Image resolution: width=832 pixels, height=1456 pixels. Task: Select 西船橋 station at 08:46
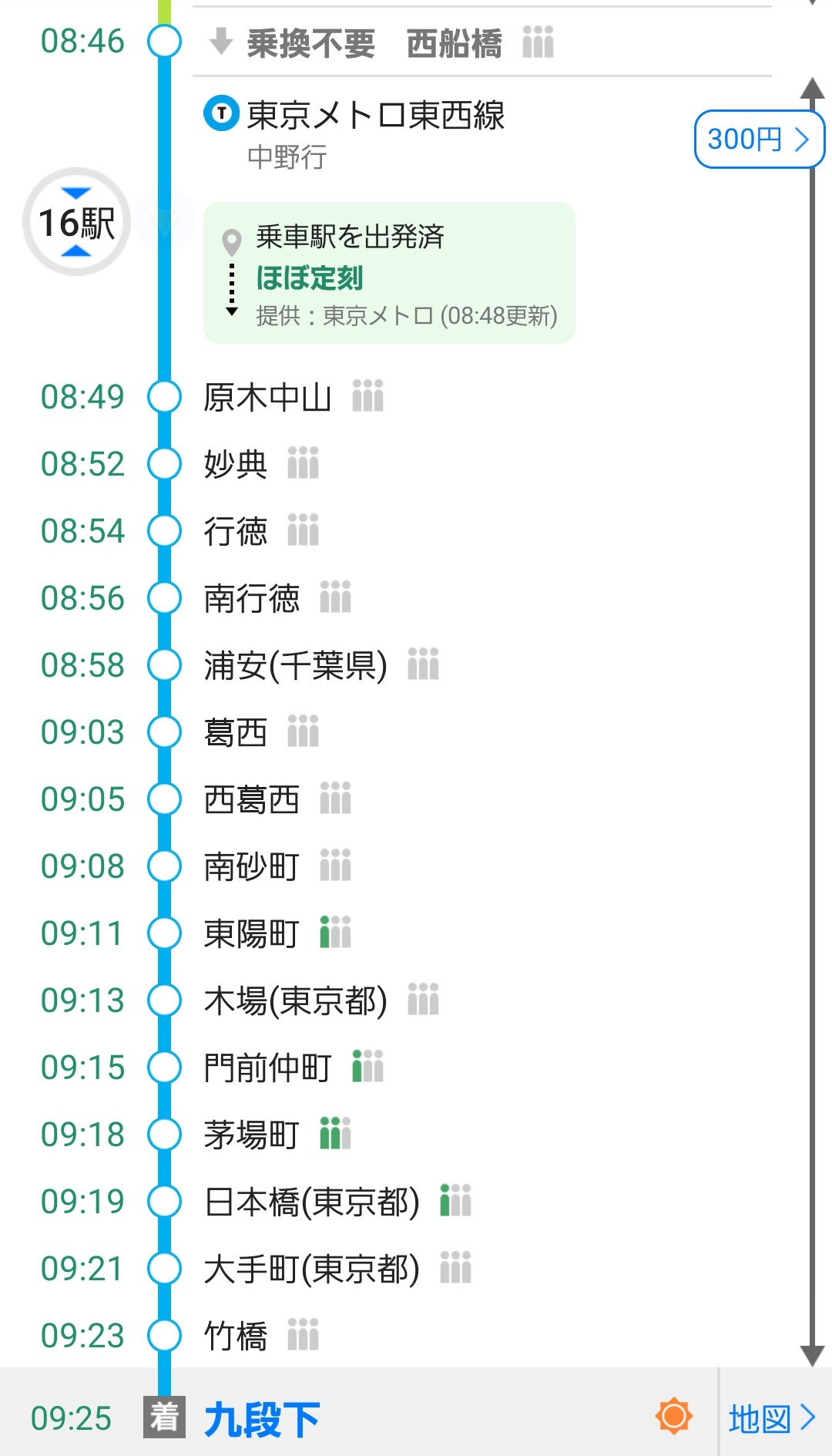[x=454, y=43]
